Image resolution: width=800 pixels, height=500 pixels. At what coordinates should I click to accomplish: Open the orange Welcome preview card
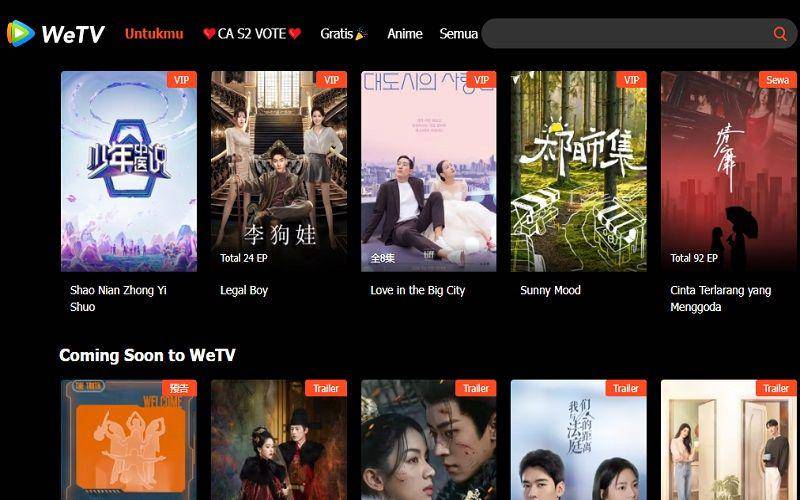pos(129,440)
